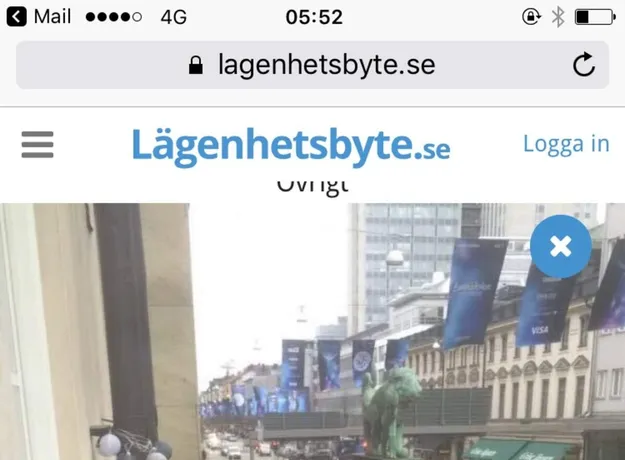Viewport: 625px width, 460px height.
Task: Open the hamburger menu
Action: (38, 145)
